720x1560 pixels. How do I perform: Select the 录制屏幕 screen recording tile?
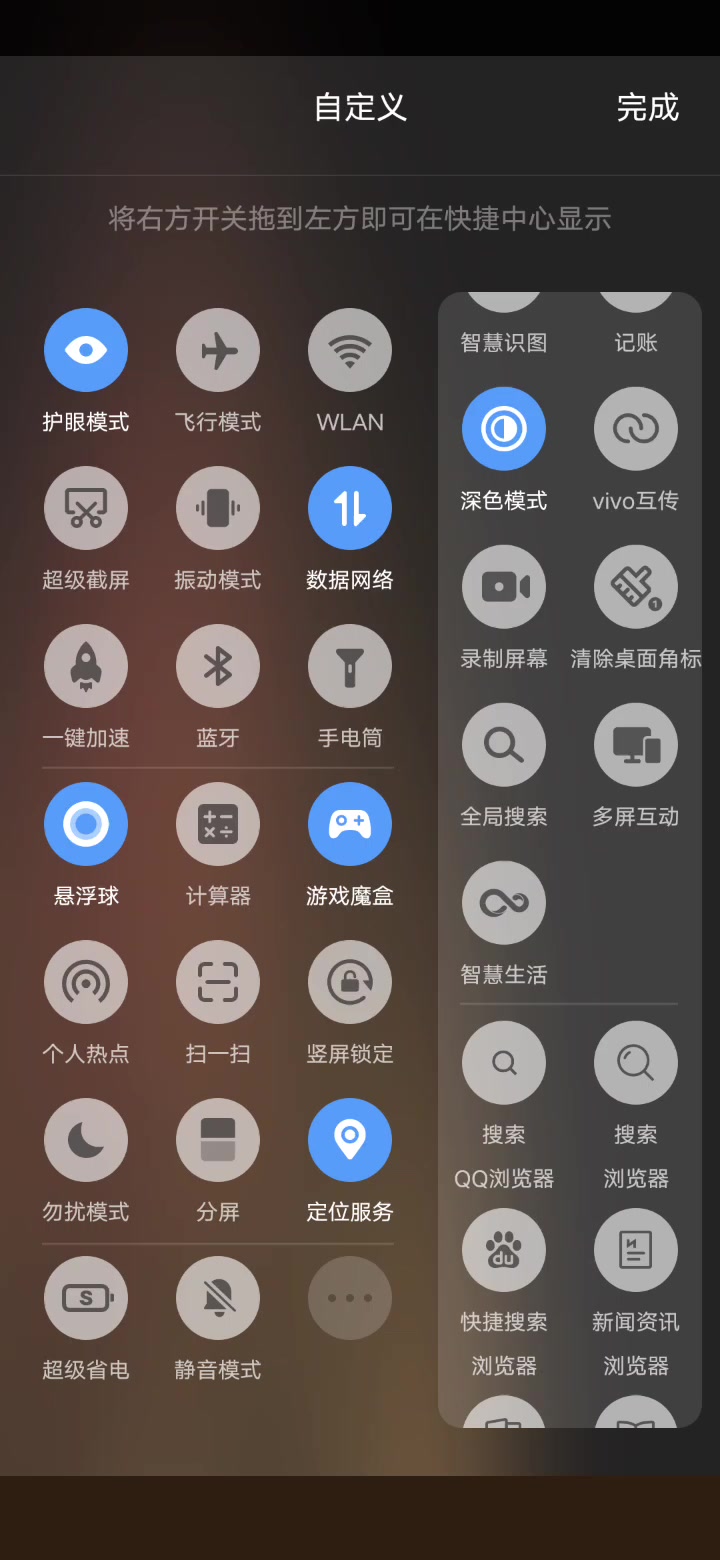coord(504,587)
